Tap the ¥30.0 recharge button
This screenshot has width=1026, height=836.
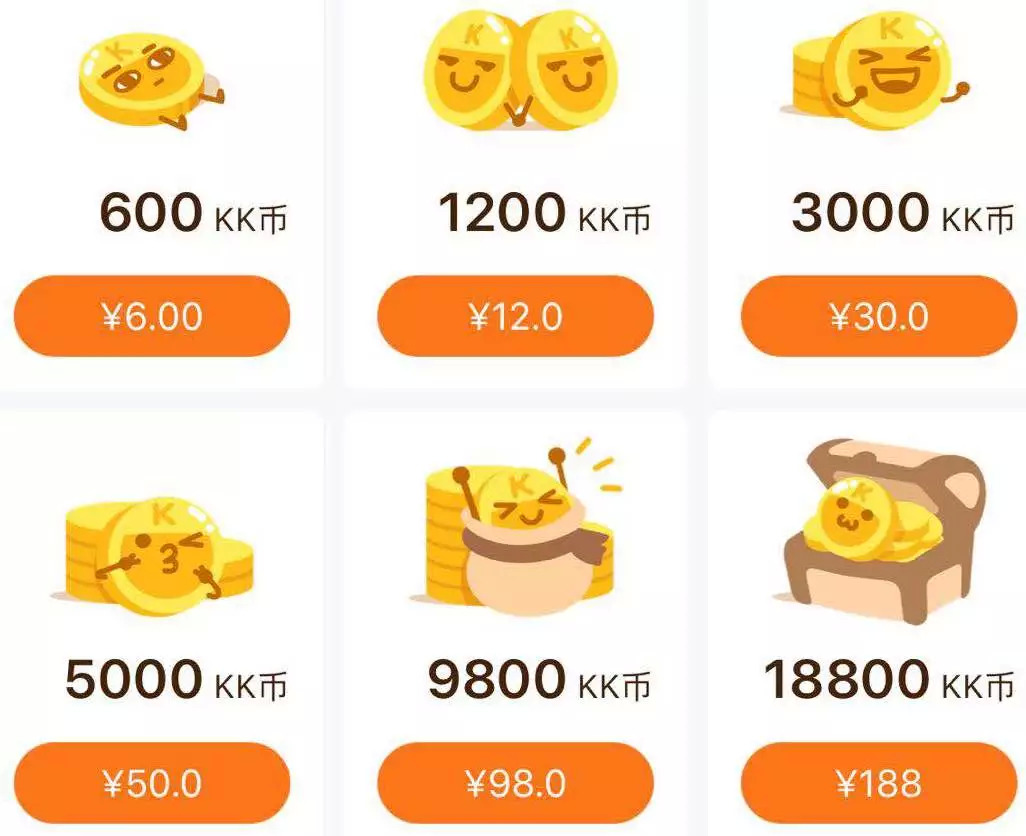(878, 316)
